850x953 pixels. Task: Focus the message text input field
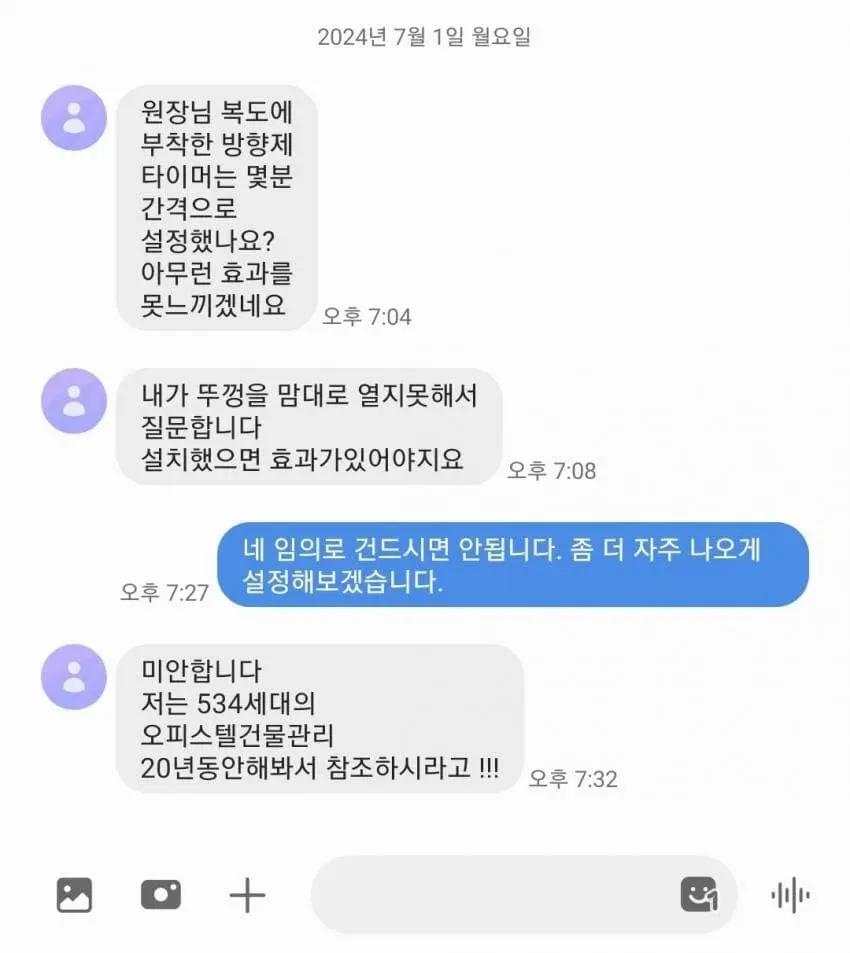(490, 894)
